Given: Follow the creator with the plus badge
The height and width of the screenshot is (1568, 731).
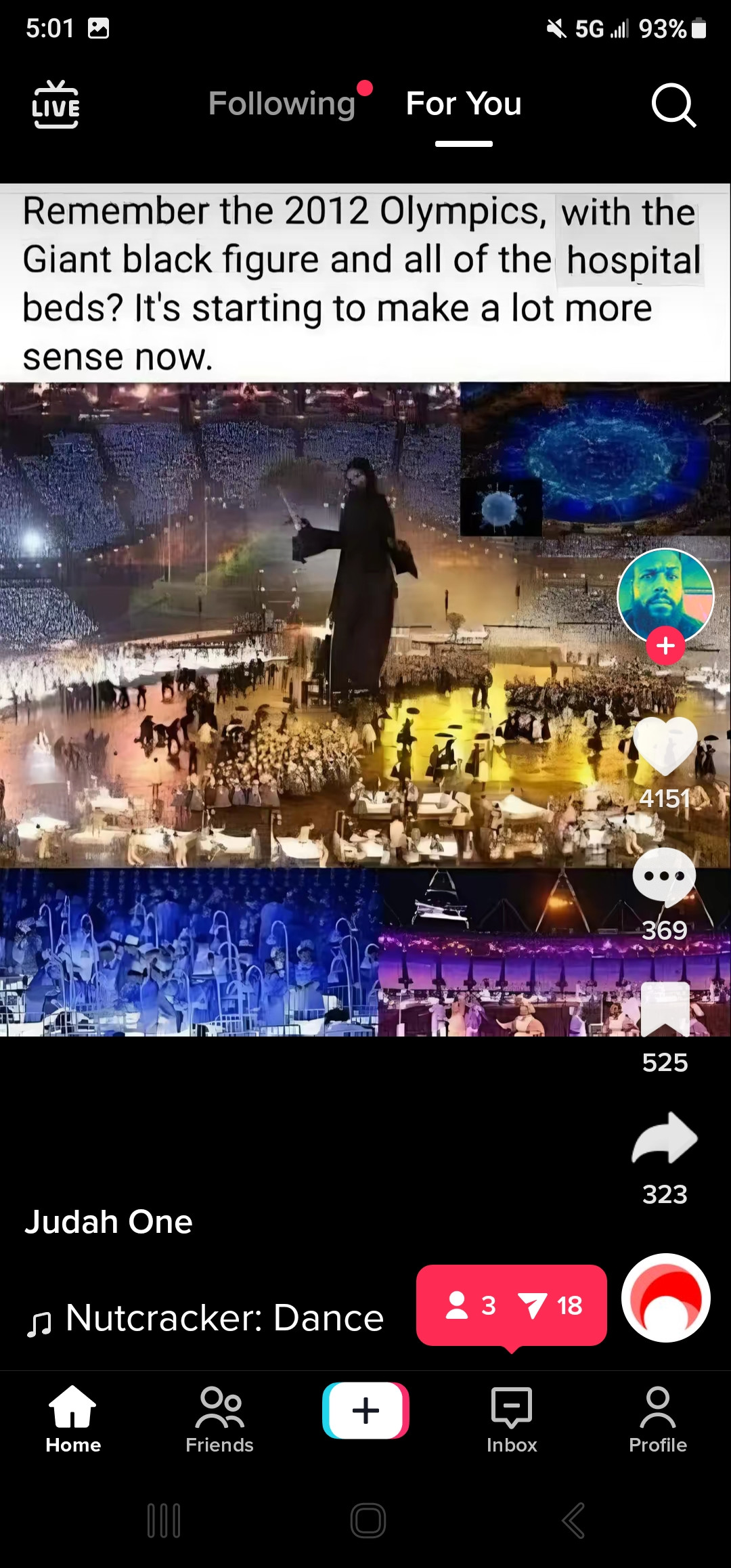Looking at the screenshot, I should (665, 646).
